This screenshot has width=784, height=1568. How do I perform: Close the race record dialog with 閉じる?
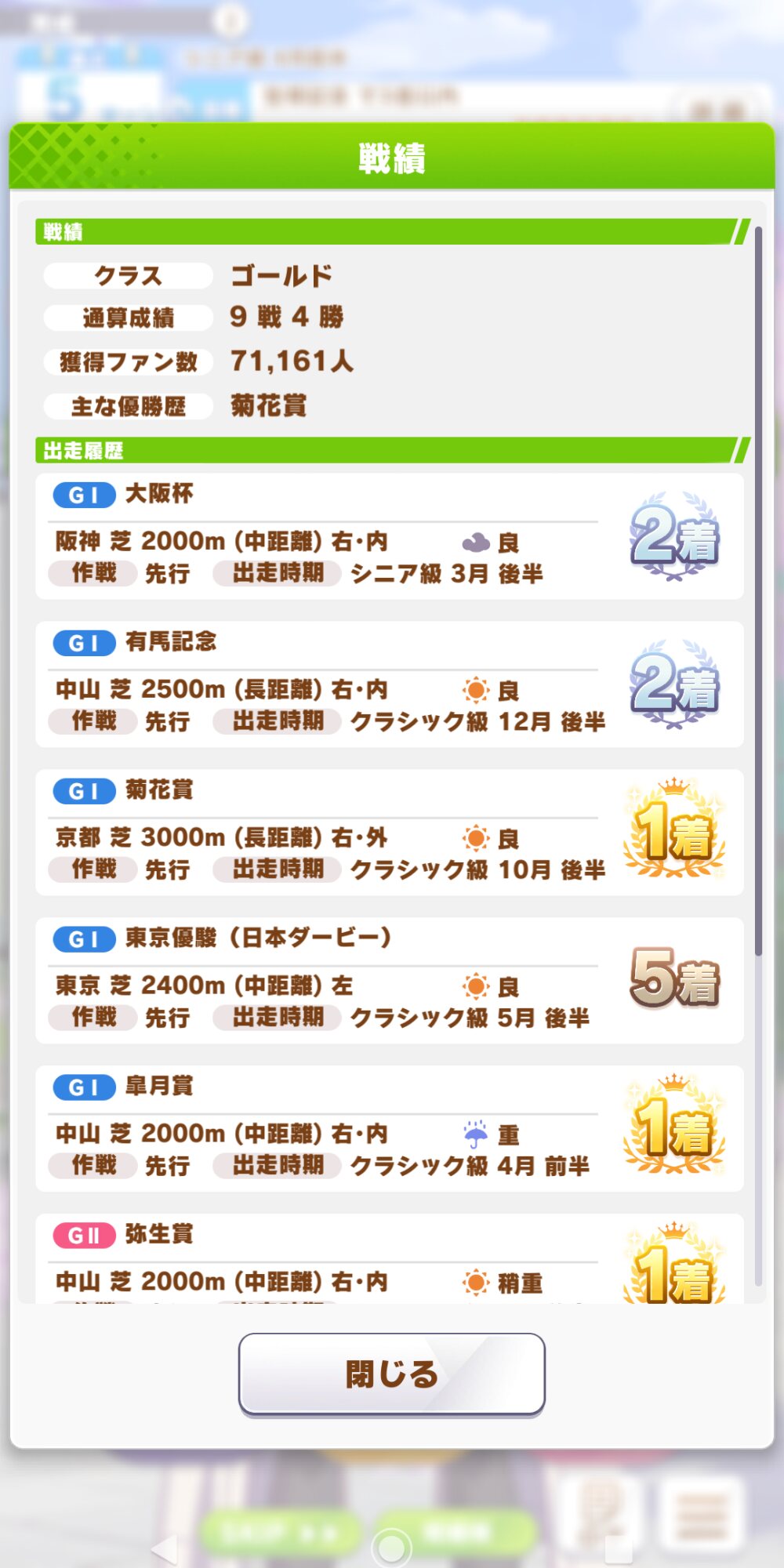391,1374
